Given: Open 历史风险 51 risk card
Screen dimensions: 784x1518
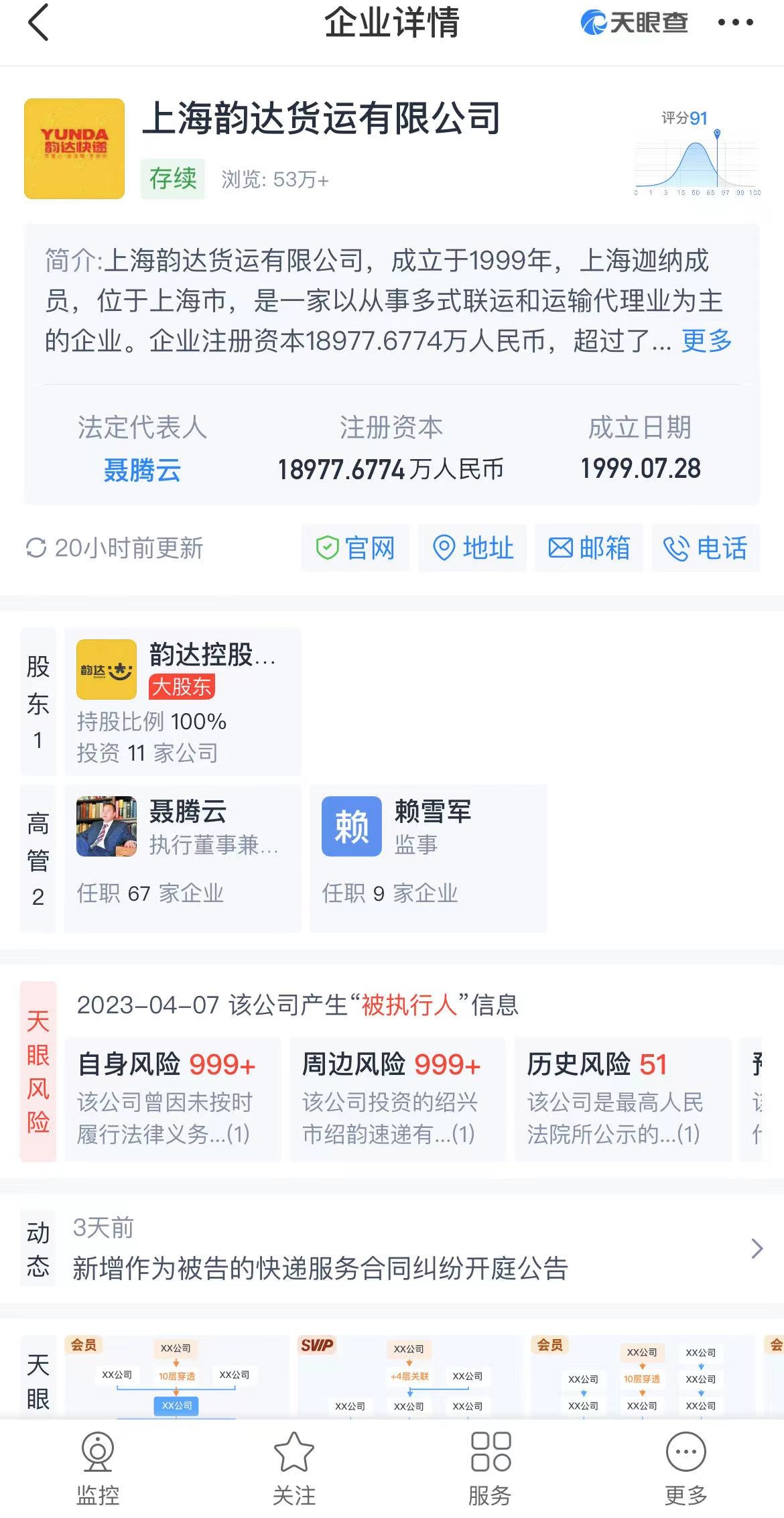Looking at the screenshot, I should 623,1099.
